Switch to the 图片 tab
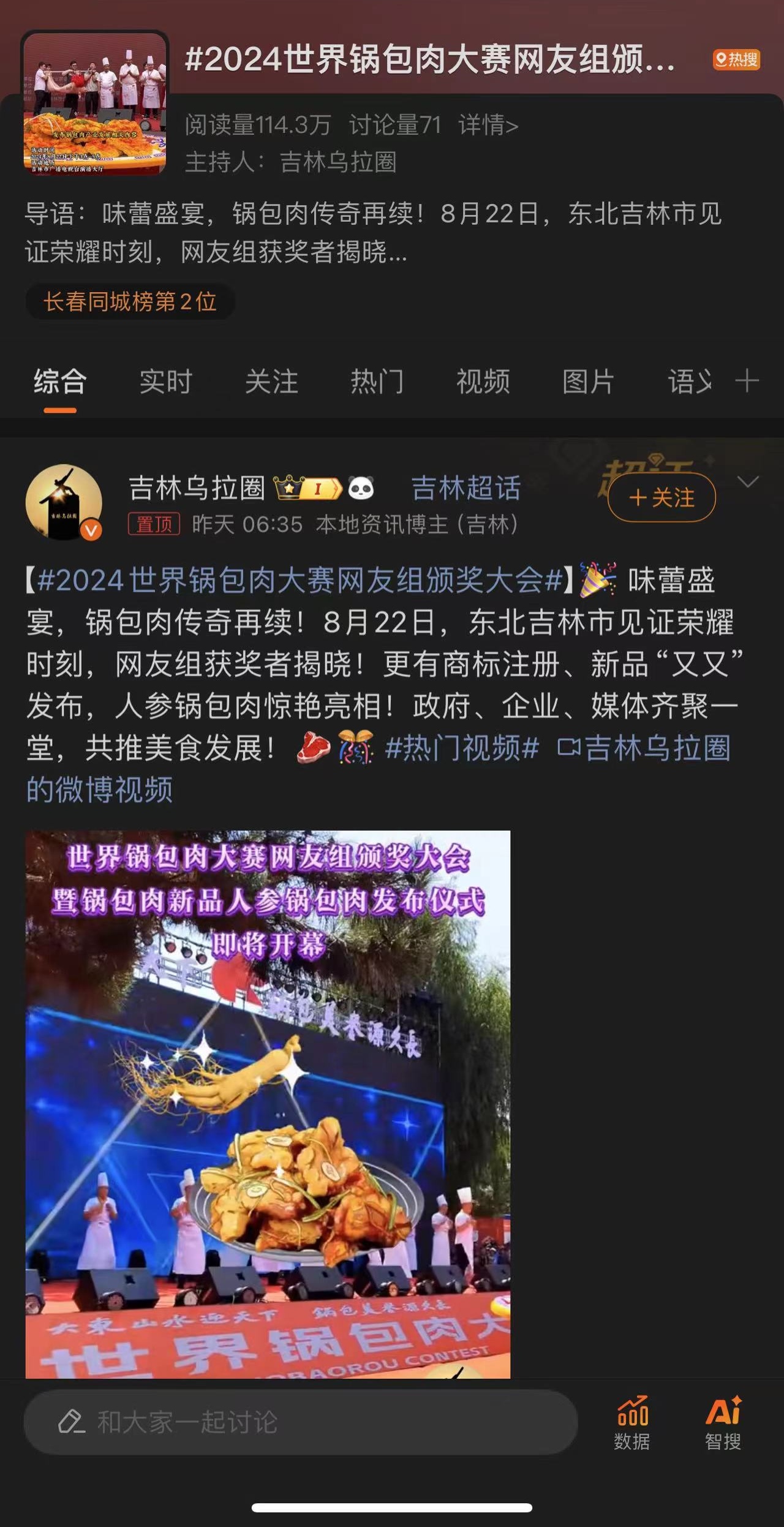The image size is (784, 1527). coord(588,382)
